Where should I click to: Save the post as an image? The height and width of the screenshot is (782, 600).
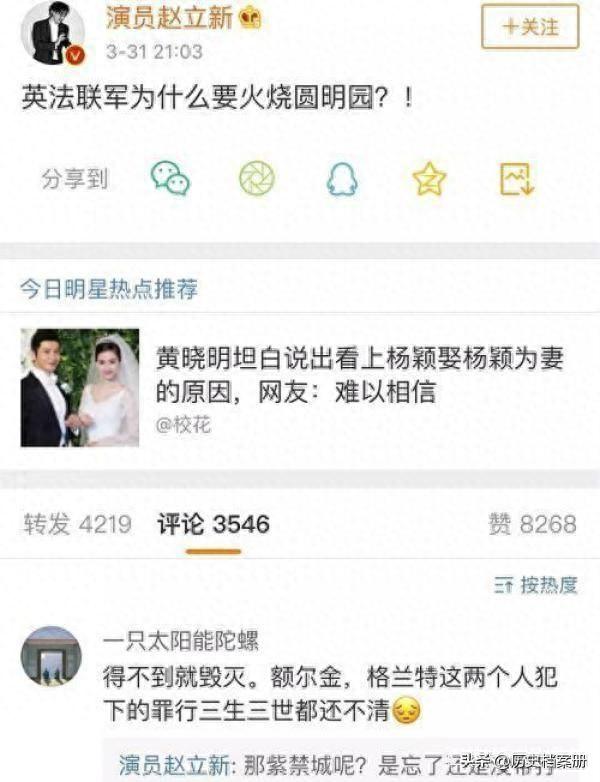[x=516, y=178]
